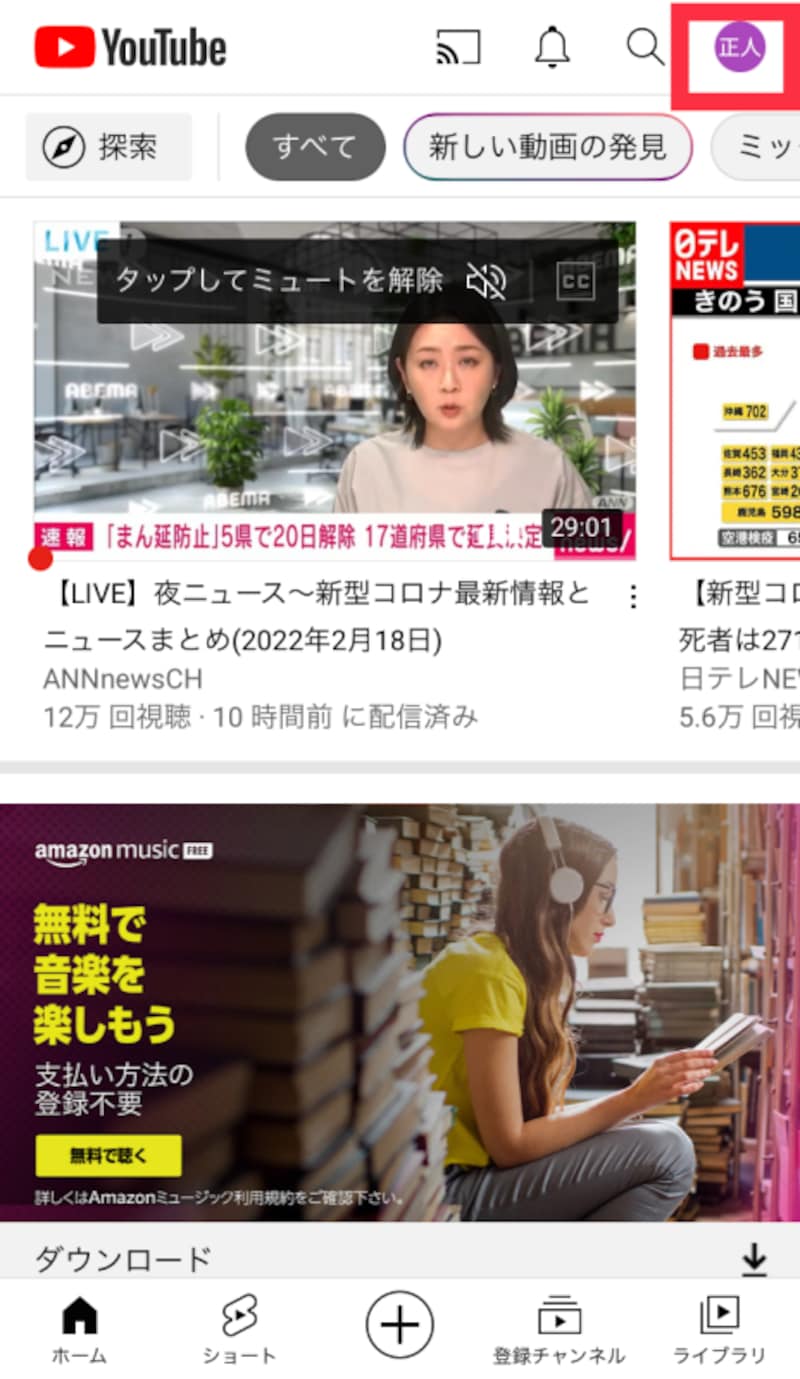The height and width of the screenshot is (1379, 800).
Task: Open the notifications bell
Action: [552, 47]
